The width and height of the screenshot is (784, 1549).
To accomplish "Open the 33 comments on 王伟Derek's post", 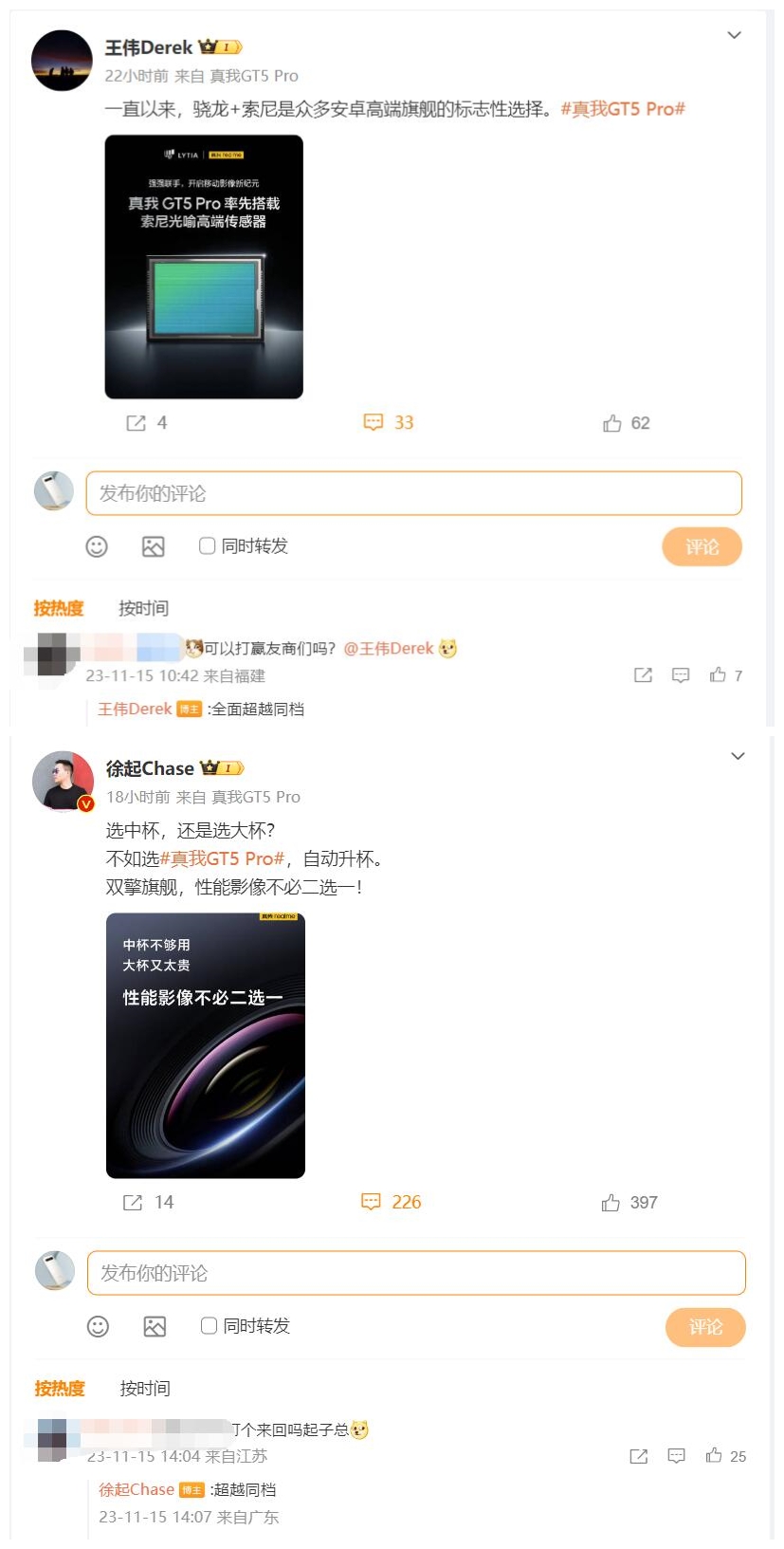I will 389,423.
